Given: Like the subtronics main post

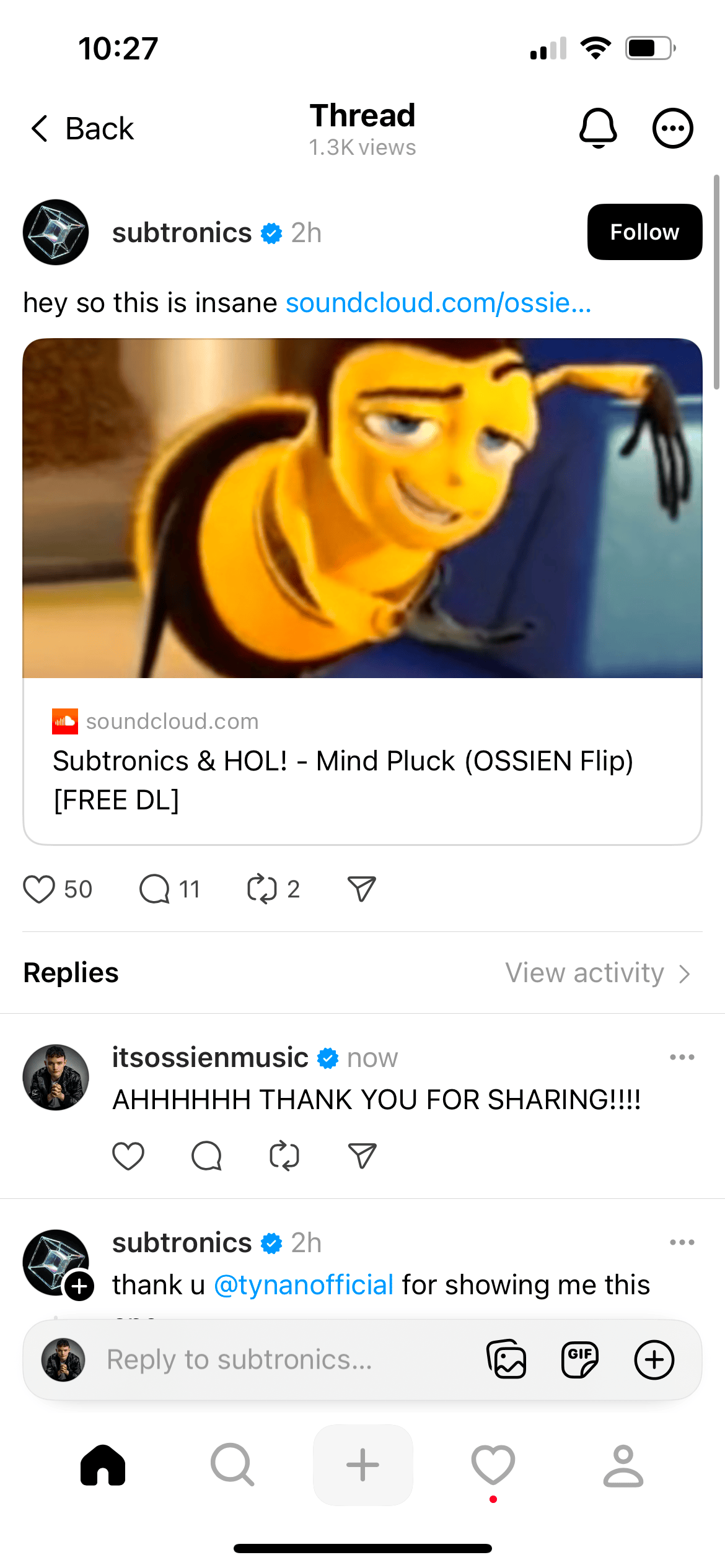Looking at the screenshot, I should point(39,889).
